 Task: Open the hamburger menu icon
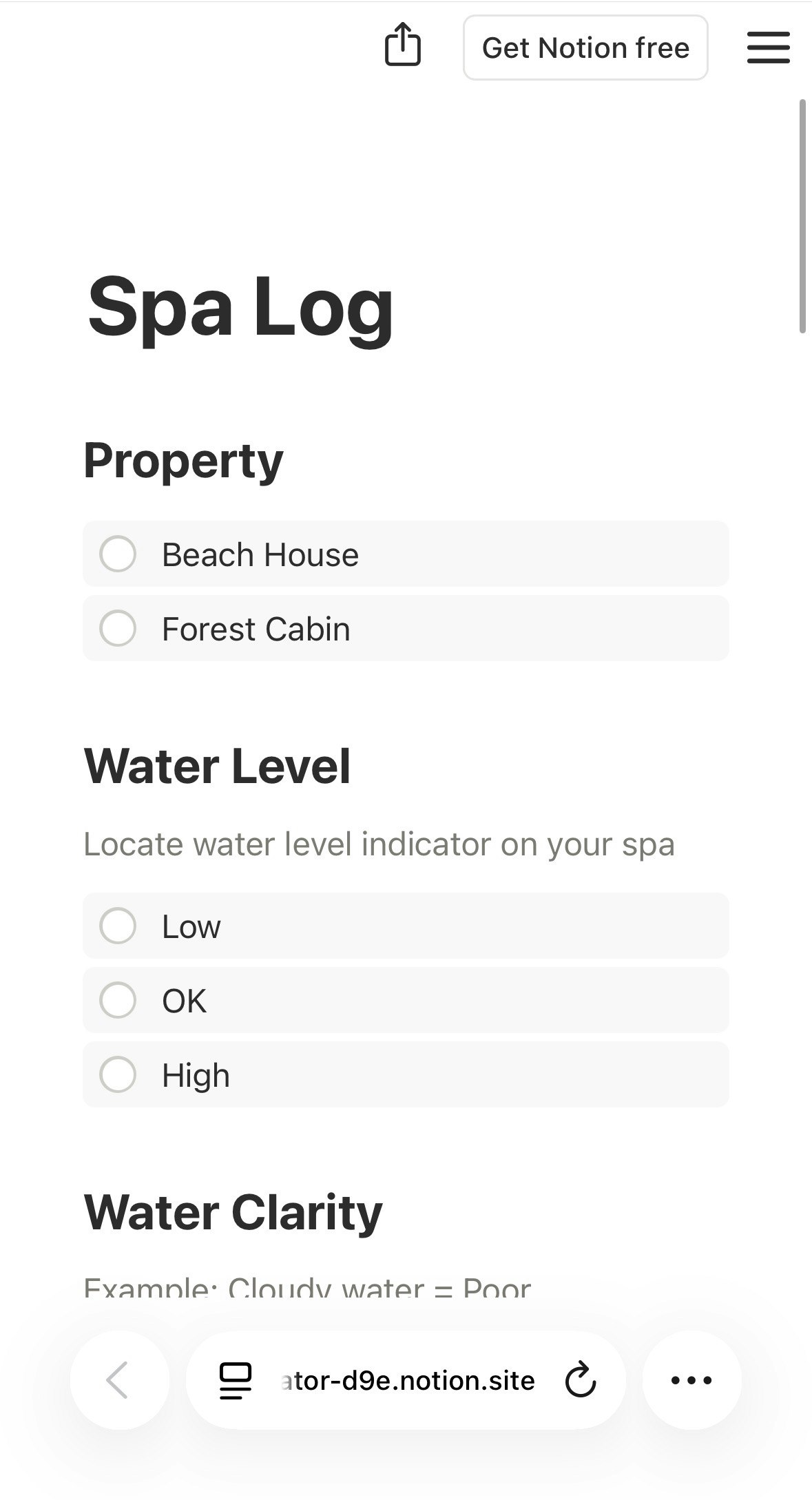click(x=768, y=48)
